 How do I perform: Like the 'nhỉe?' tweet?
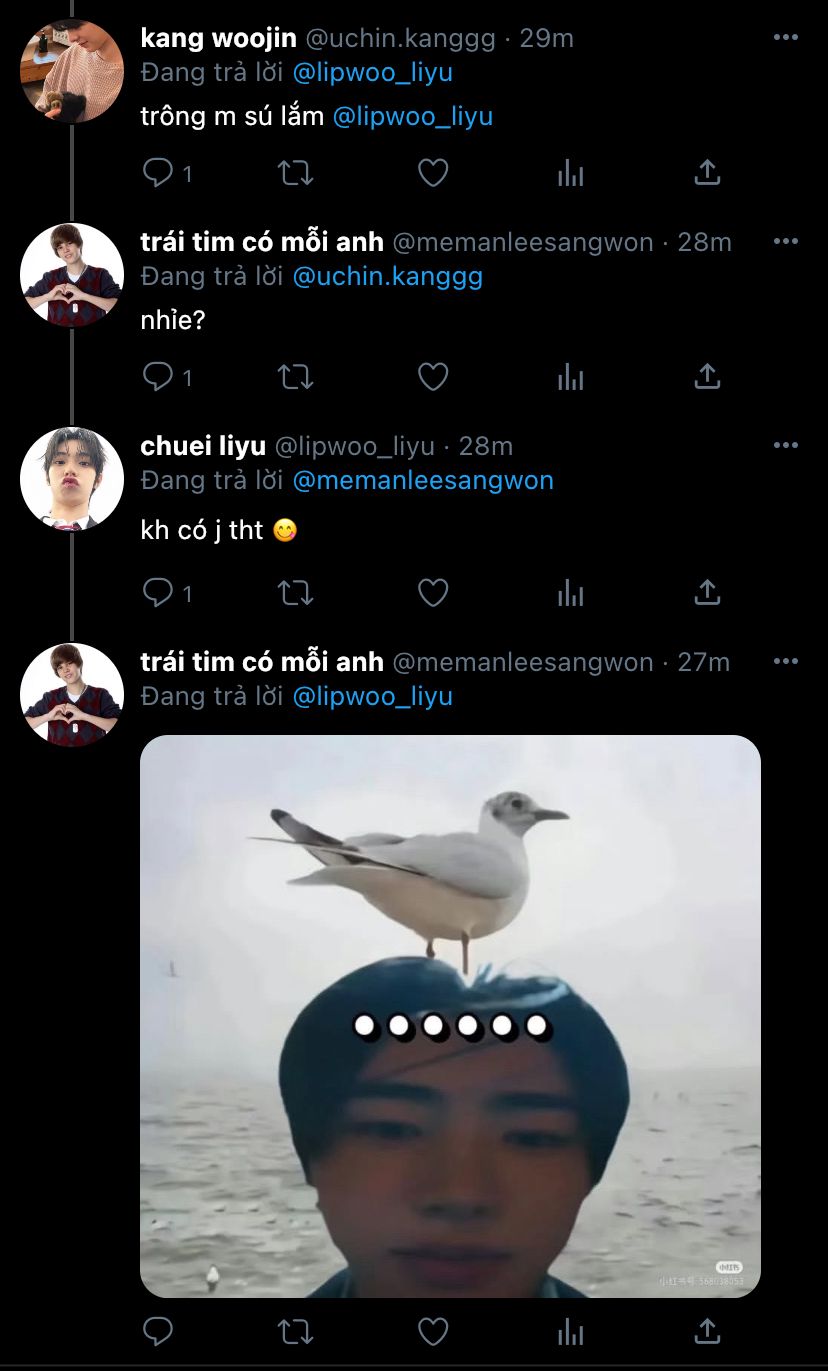(x=432, y=376)
